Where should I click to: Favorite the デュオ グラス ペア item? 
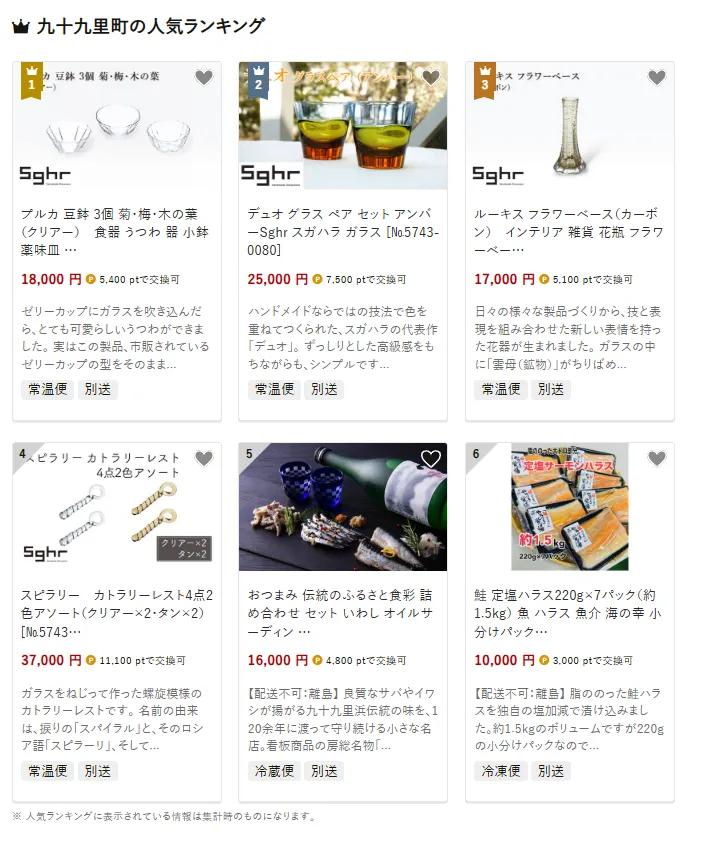[x=431, y=78]
